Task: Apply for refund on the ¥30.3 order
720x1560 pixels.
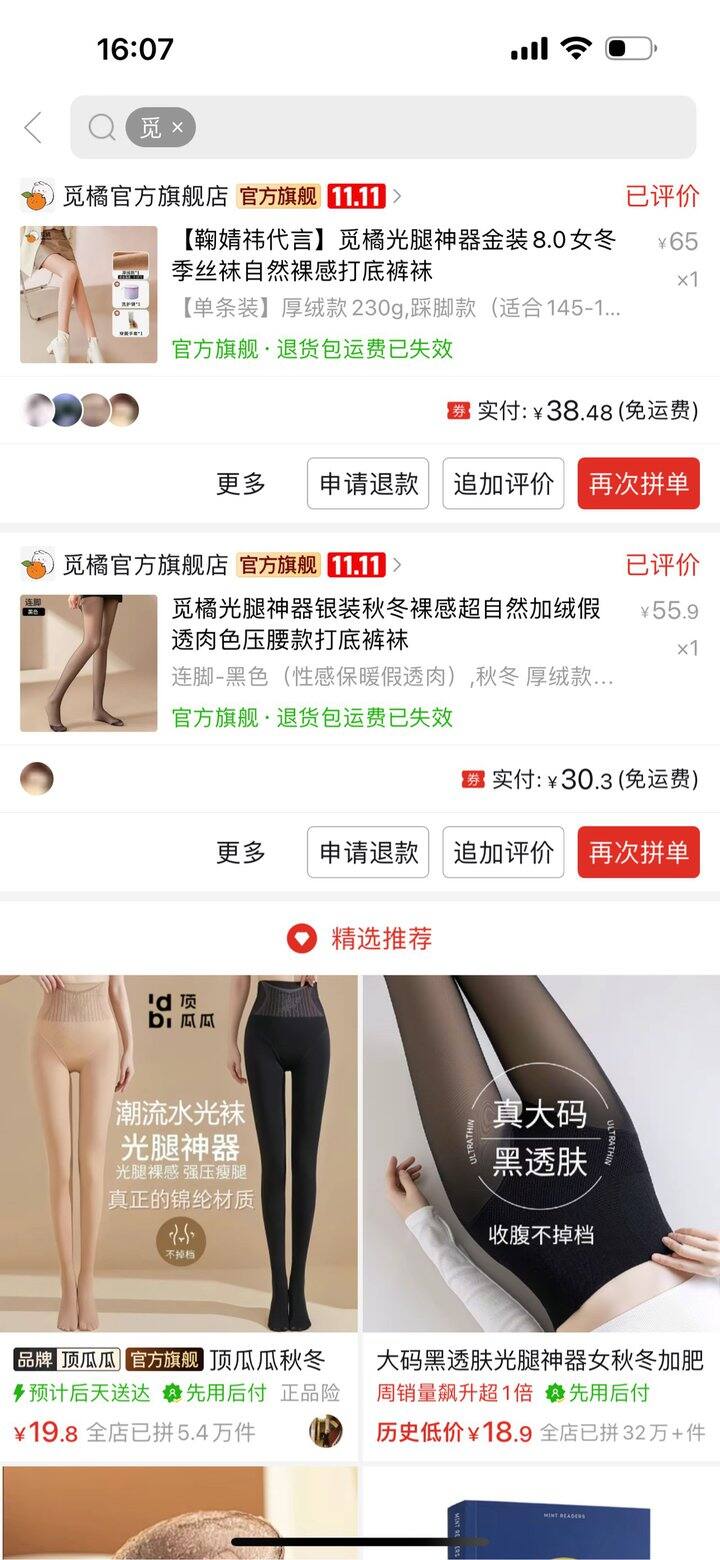Action: (368, 852)
